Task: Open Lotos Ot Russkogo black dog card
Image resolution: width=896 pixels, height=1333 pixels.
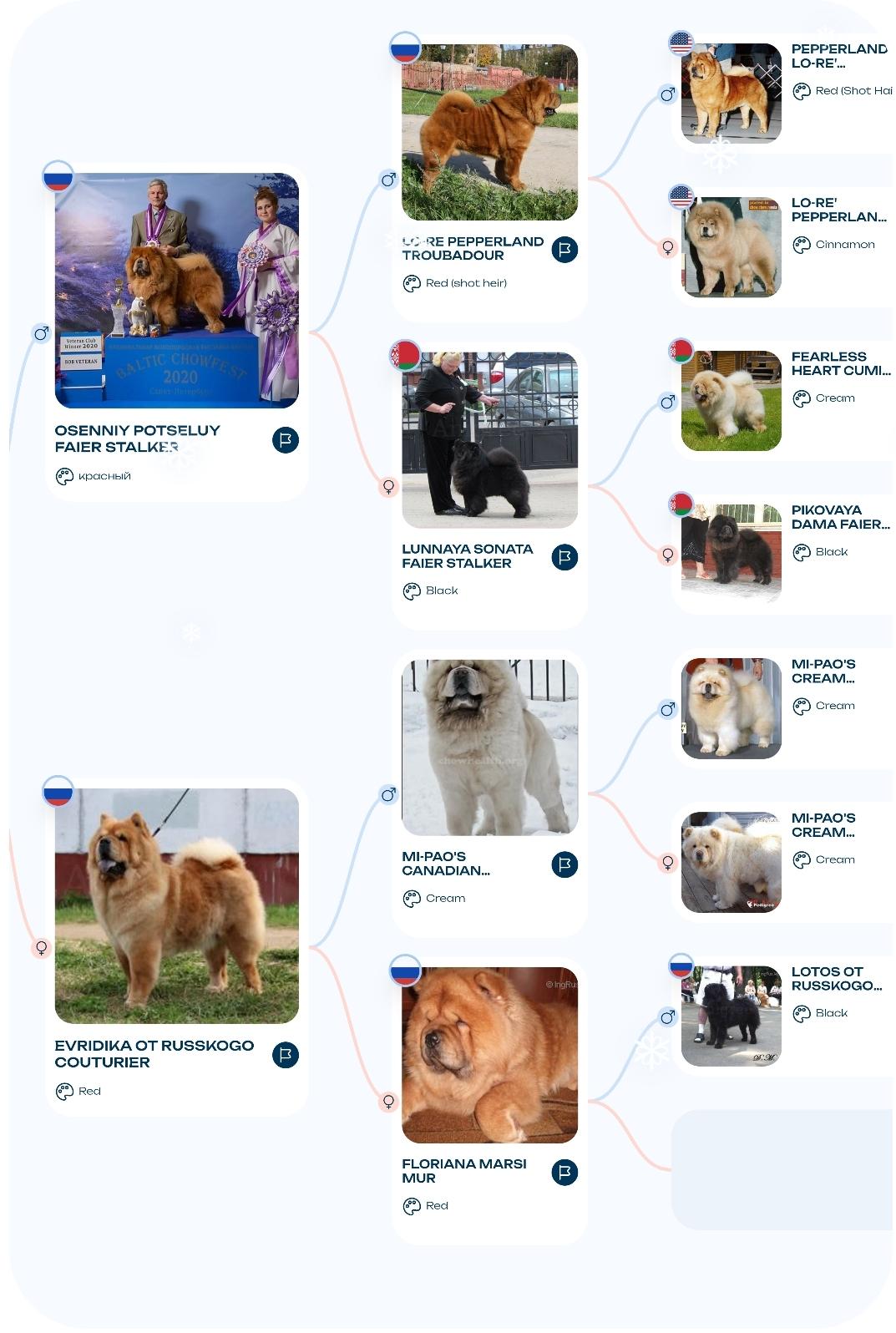Action: point(731,1016)
